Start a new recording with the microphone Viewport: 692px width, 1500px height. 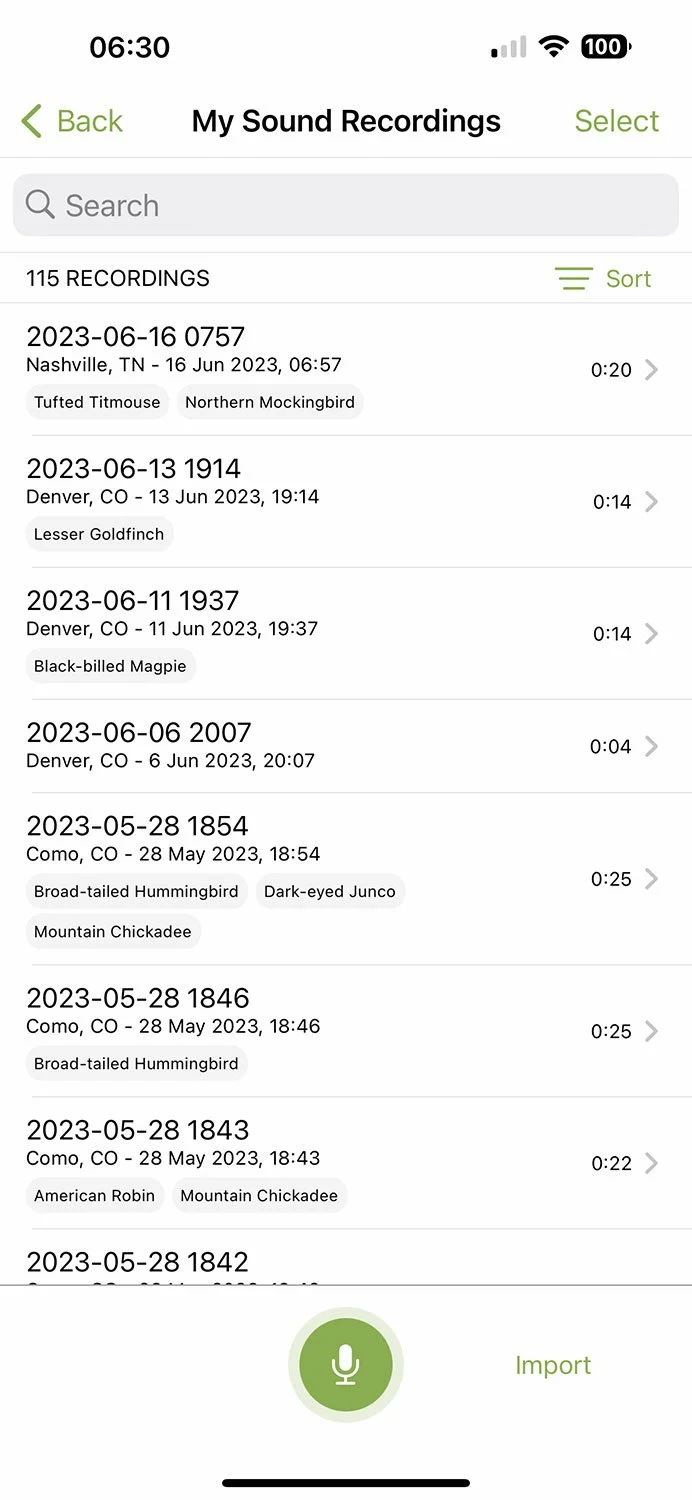[345, 1365]
